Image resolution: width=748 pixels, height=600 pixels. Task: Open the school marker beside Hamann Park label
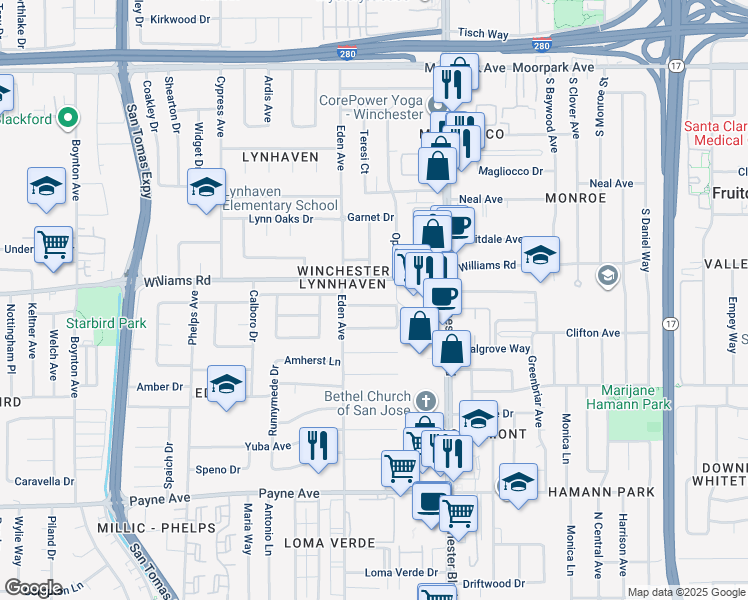(518, 481)
